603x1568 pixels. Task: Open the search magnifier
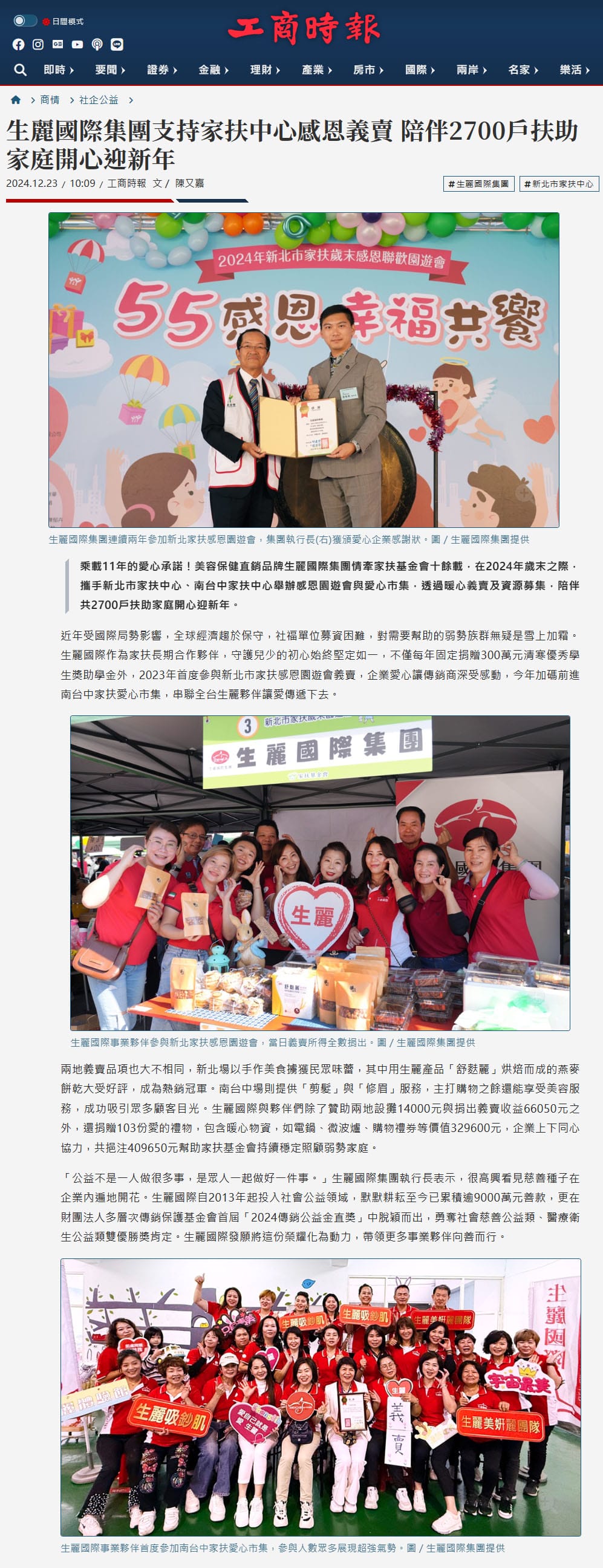coord(20,70)
